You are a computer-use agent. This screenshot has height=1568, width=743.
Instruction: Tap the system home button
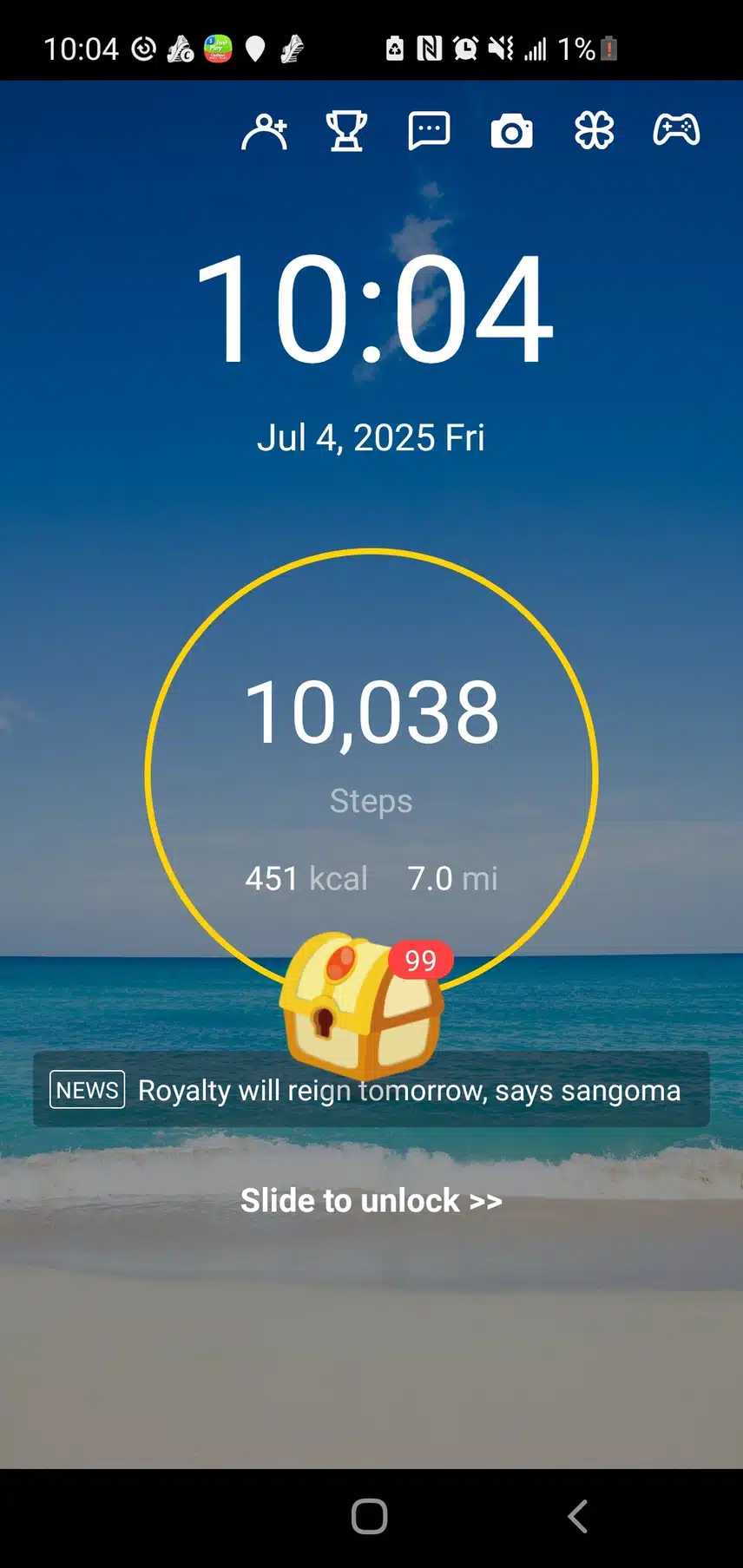(370, 1516)
